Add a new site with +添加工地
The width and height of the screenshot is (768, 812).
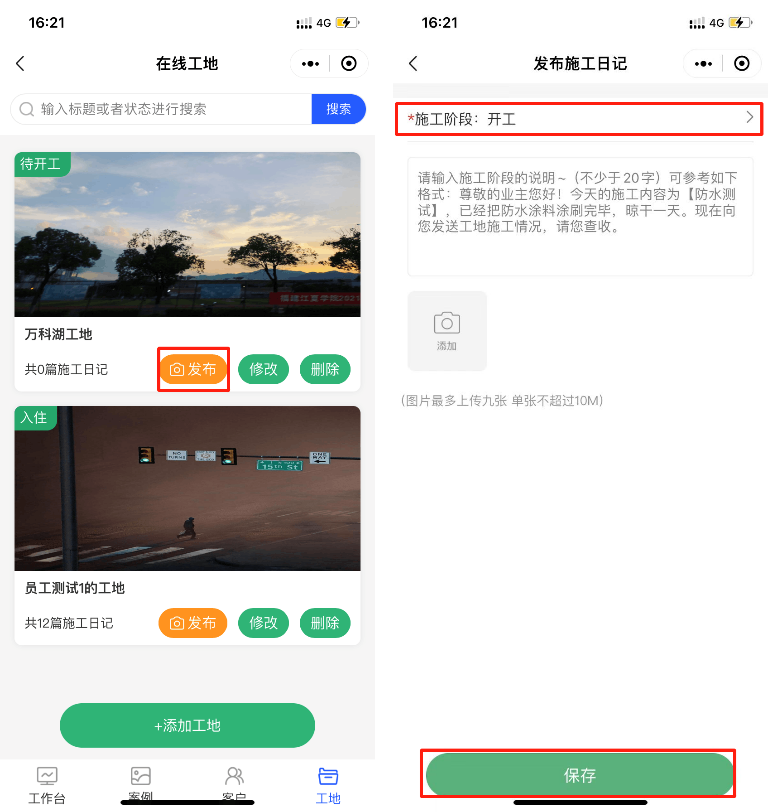(187, 726)
